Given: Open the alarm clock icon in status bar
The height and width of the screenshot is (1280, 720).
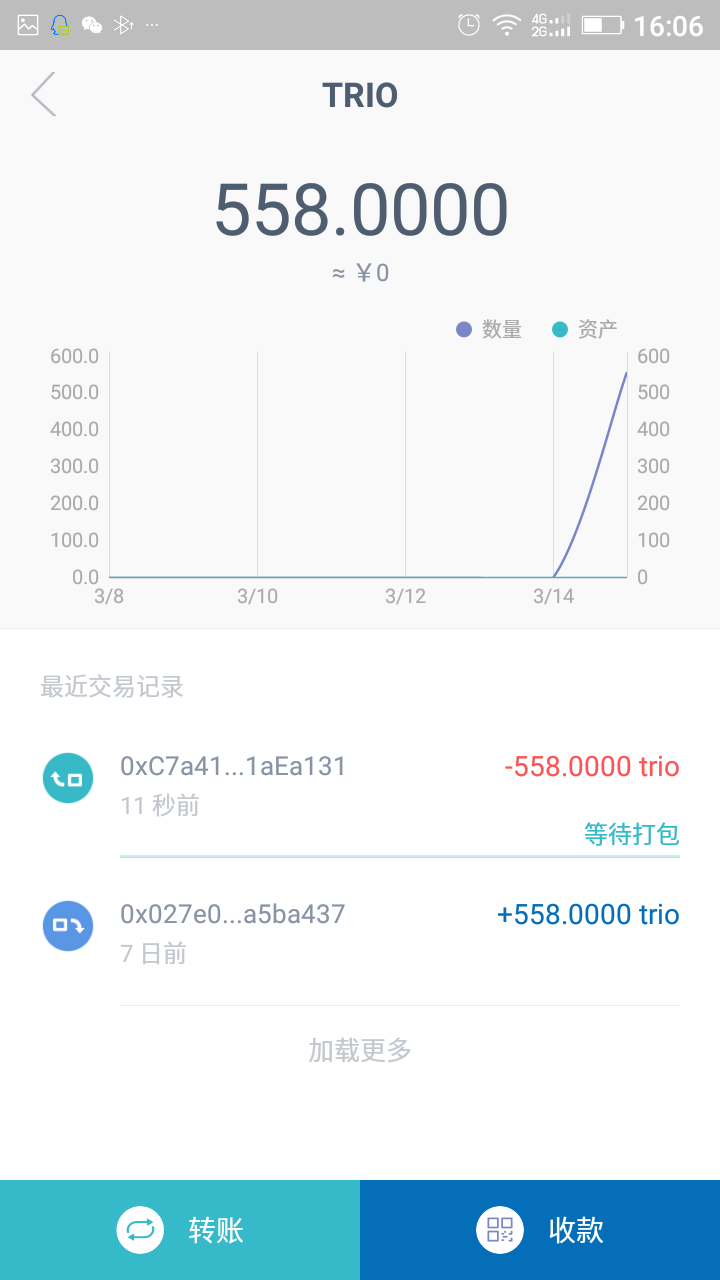Looking at the screenshot, I should tap(468, 25).
